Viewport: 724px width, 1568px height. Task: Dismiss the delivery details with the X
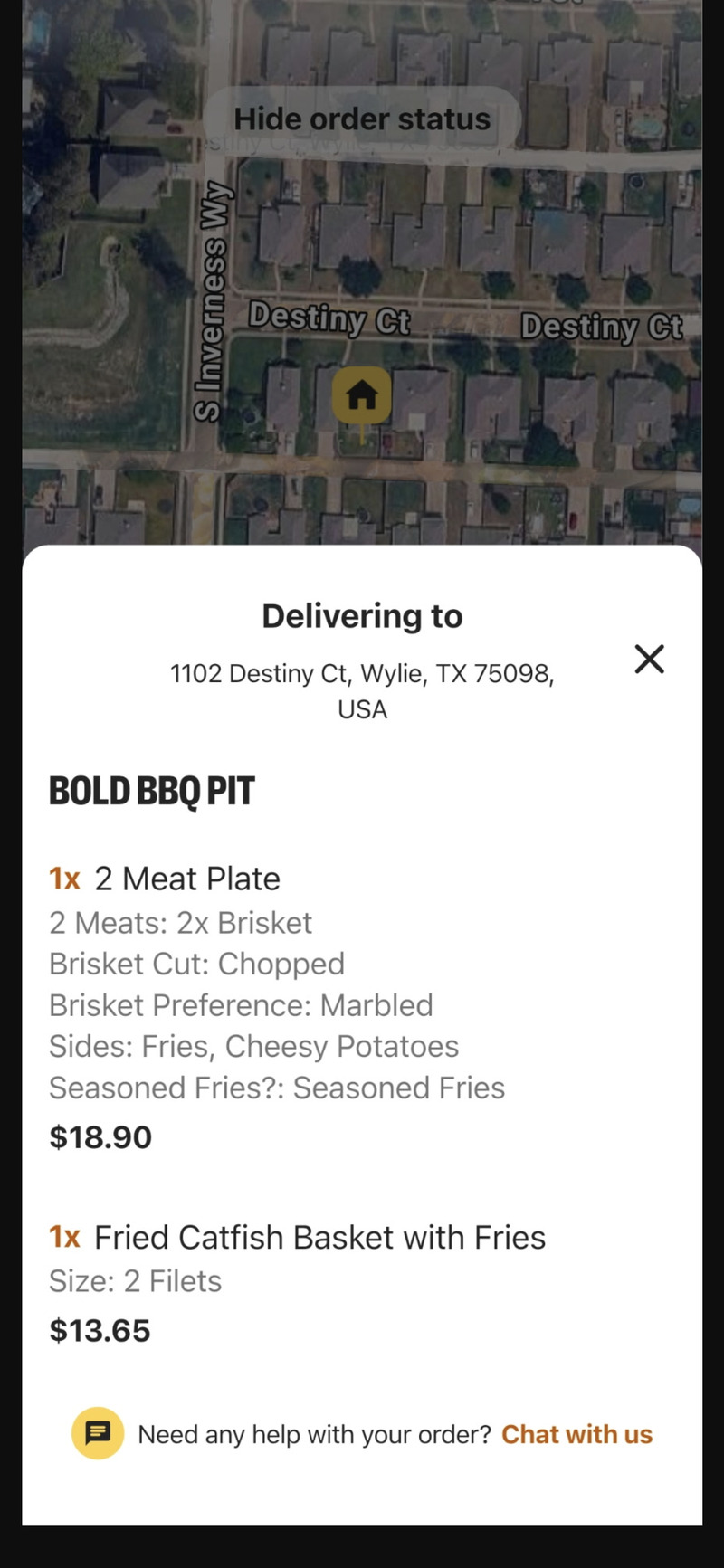coord(649,660)
